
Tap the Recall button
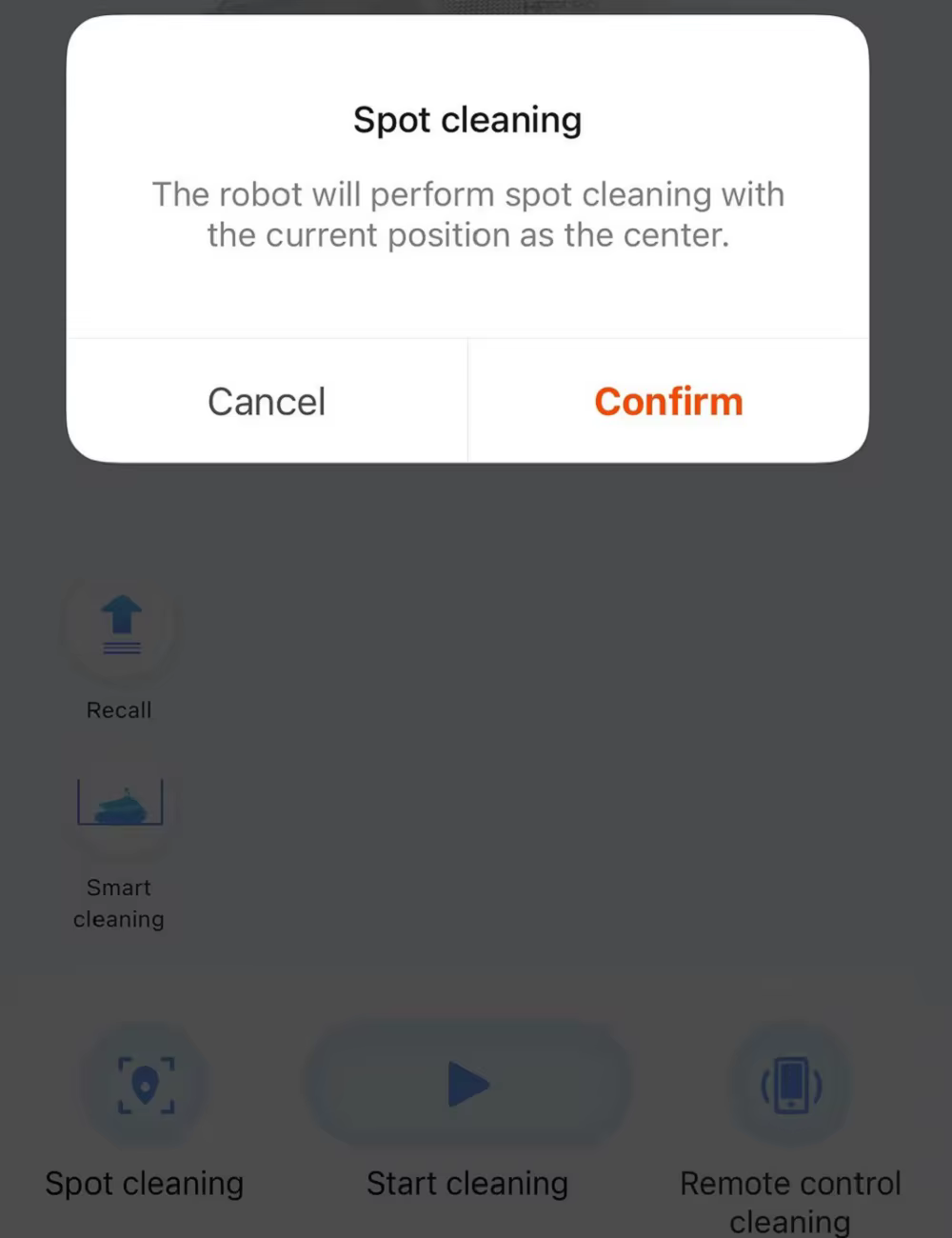coord(120,626)
